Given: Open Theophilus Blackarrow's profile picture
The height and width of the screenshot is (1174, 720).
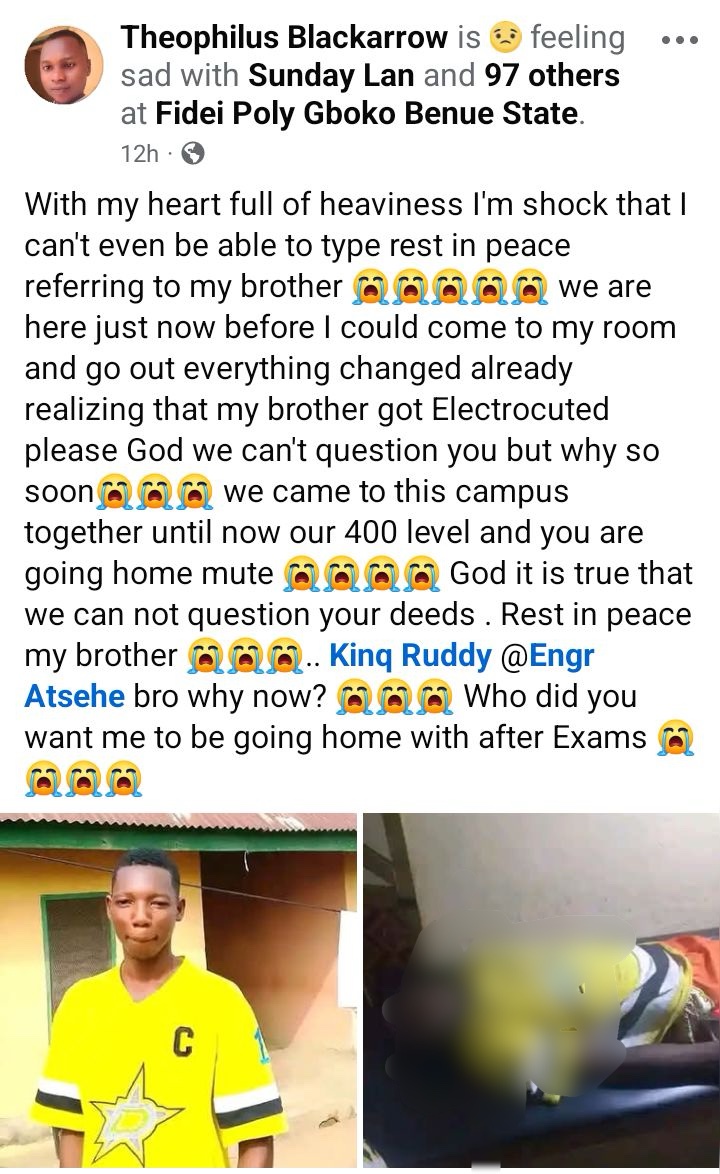Looking at the screenshot, I should point(63,66).
